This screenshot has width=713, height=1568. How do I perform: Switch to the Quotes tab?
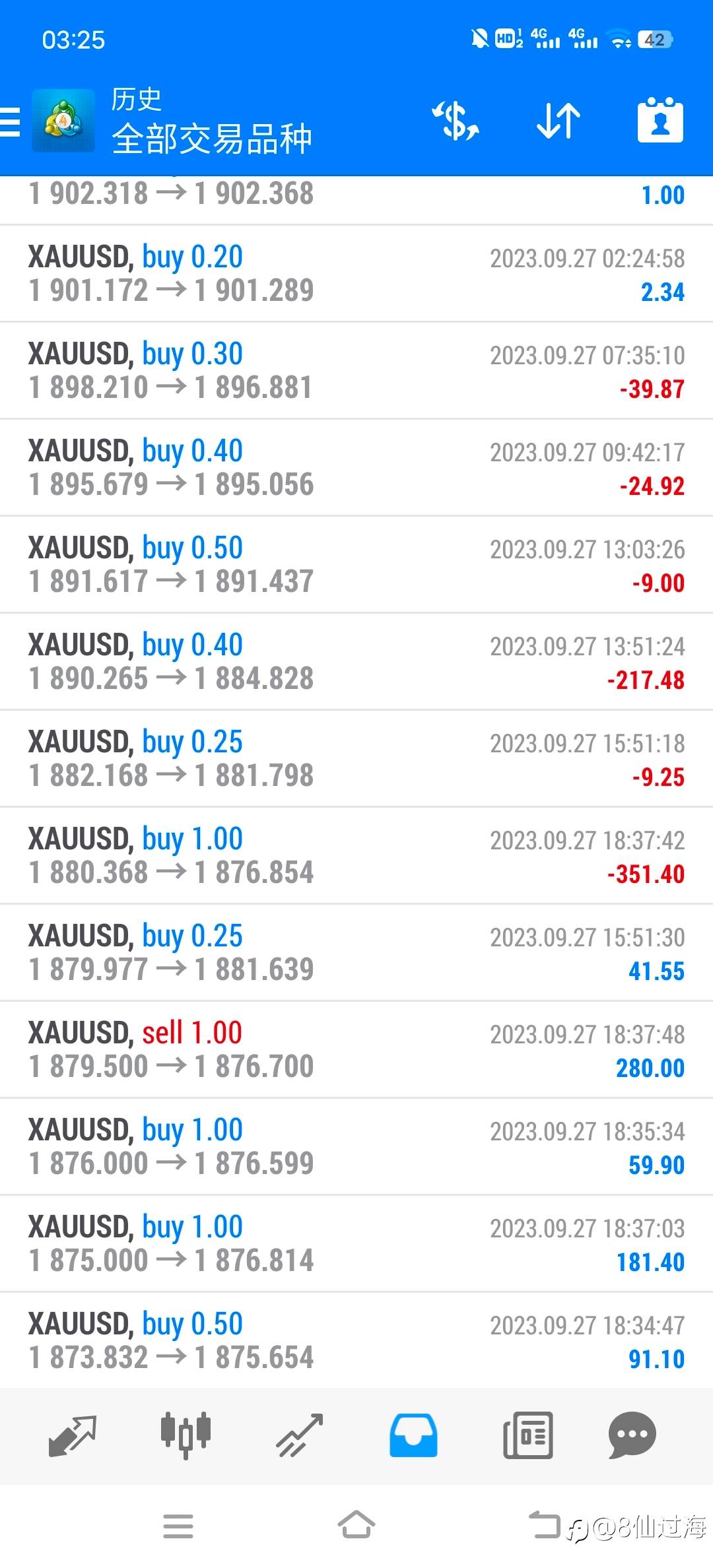tap(73, 1435)
